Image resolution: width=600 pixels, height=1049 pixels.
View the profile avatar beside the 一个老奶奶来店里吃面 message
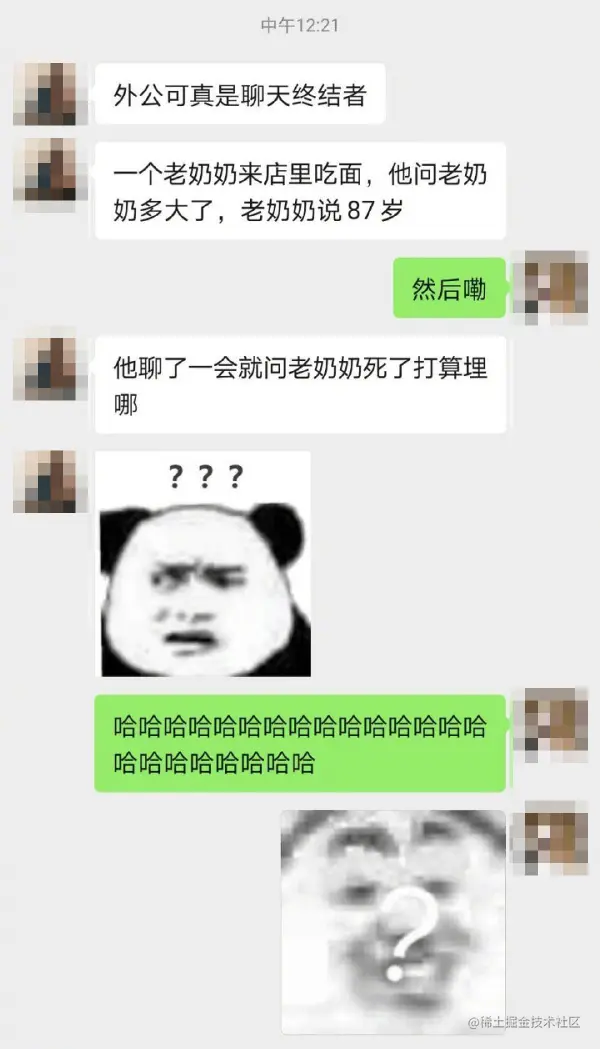tap(44, 169)
